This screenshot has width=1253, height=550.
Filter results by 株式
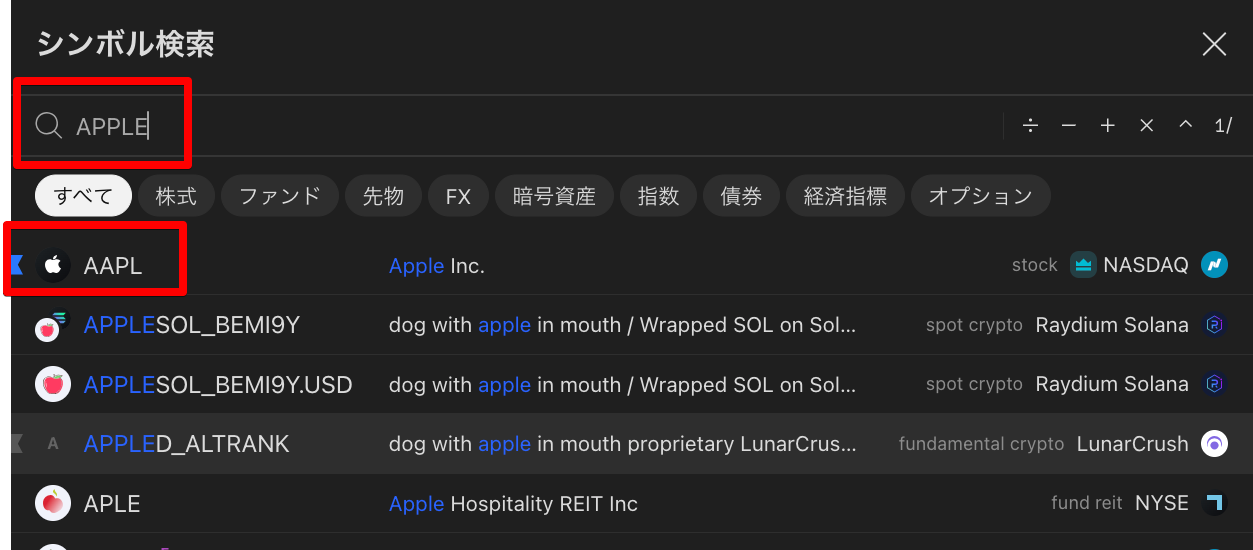point(176,196)
